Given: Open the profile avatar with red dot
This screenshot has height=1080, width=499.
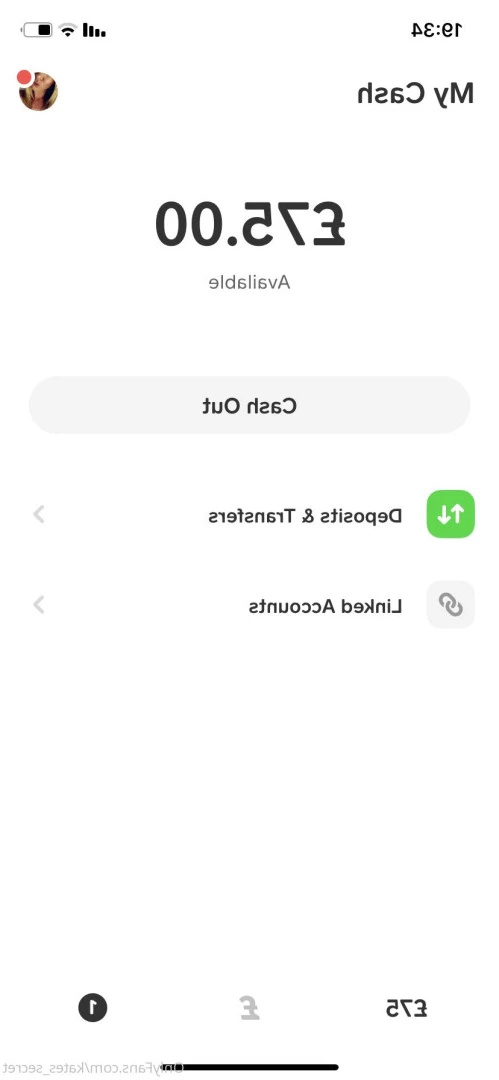Looking at the screenshot, I should tap(37, 90).
